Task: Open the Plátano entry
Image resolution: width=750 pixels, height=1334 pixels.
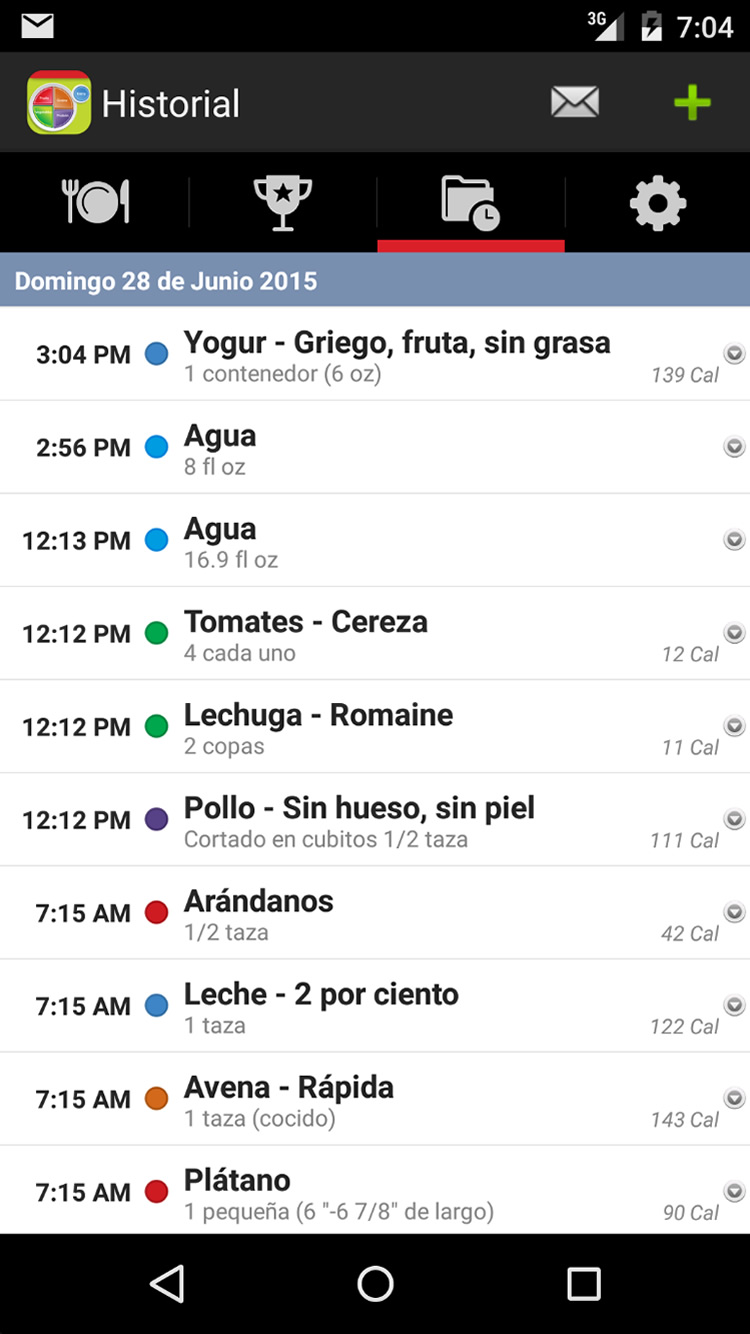Action: pos(375,1190)
